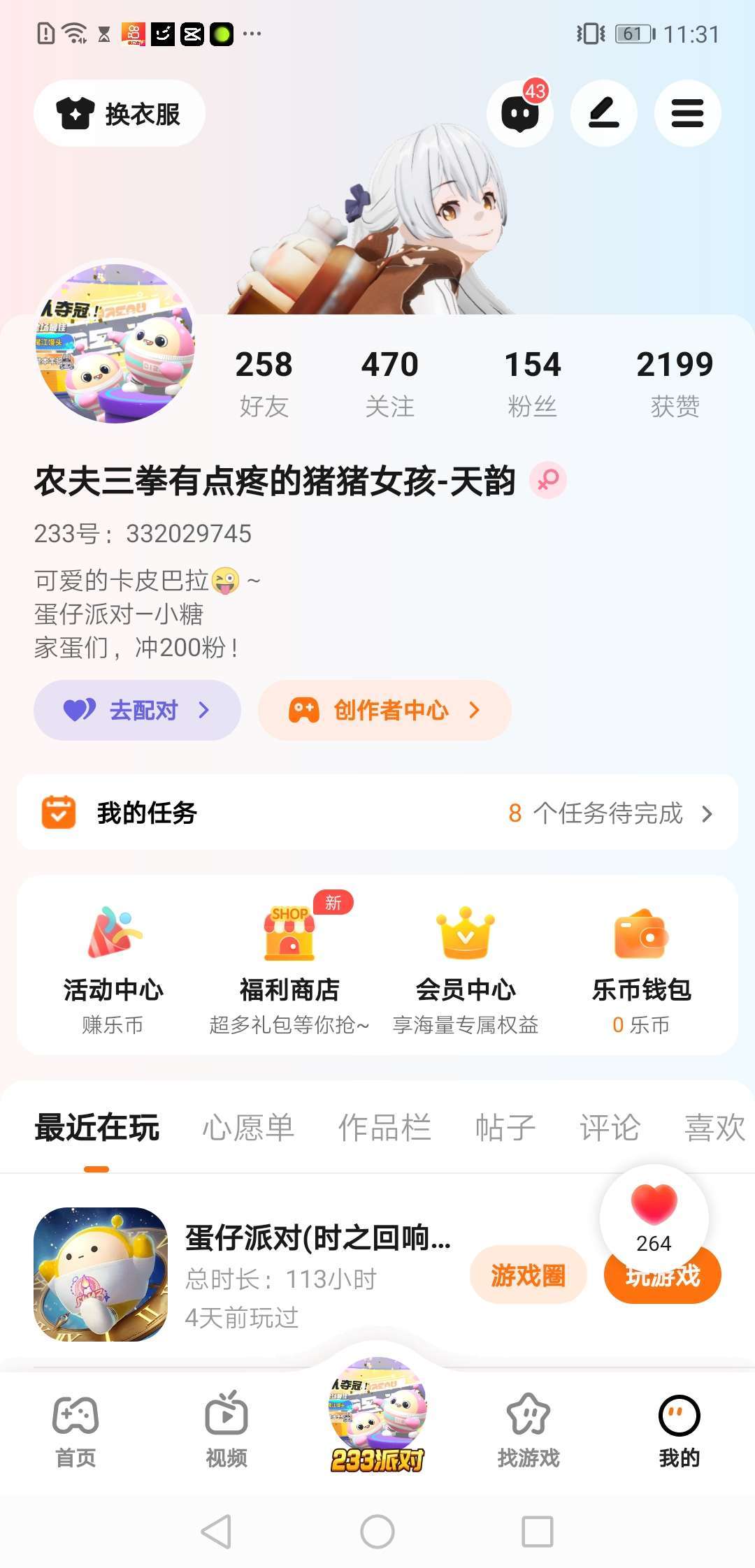Open the hamburger menu
Image resolution: width=755 pixels, height=1568 pixels.
687,114
